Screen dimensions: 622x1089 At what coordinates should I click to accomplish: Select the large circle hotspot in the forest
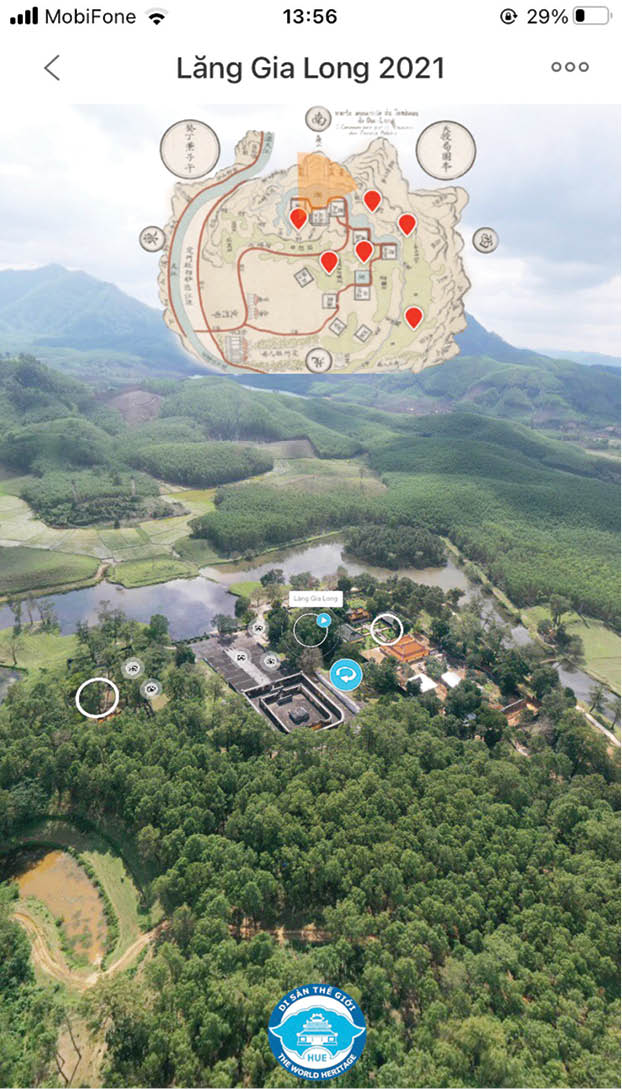tap(97, 698)
